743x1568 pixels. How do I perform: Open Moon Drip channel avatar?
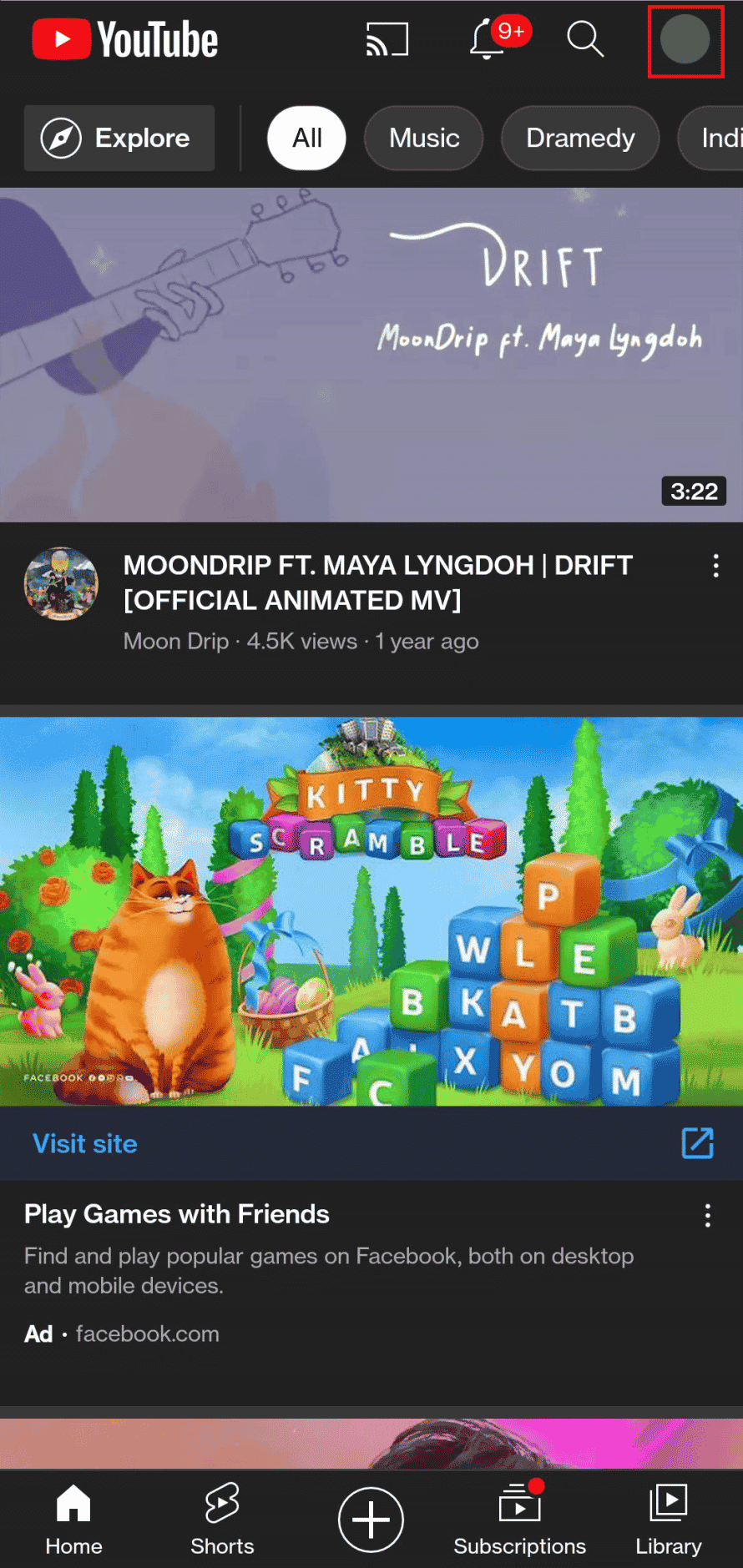pyautogui.click(x=61, y=583)
